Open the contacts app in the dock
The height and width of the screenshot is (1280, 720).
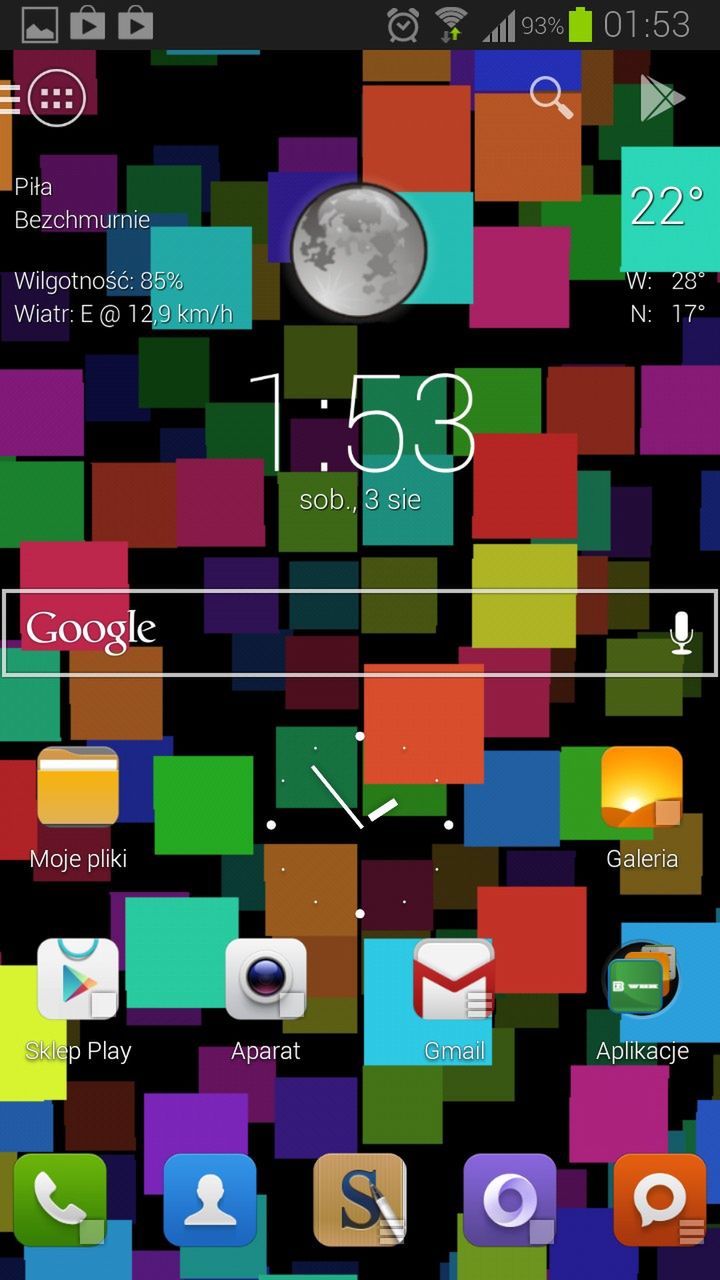[x=210, y=1200]
